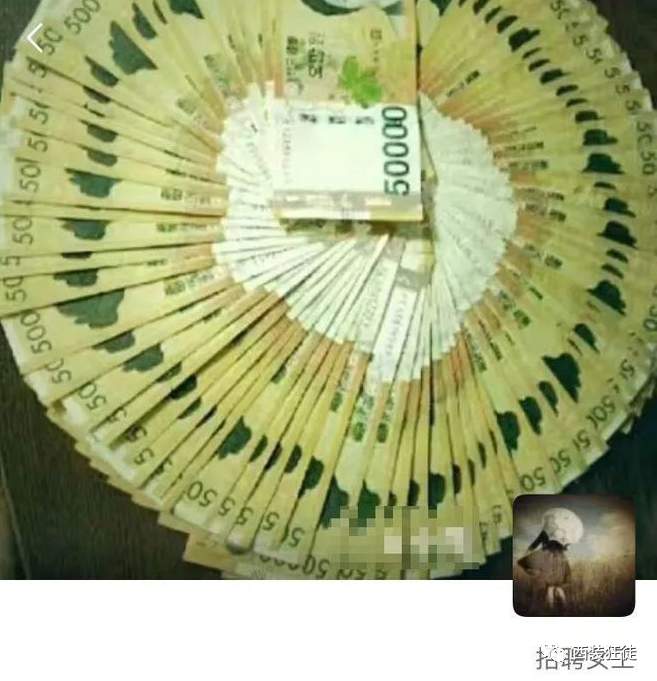
Task: Open the profile avatar picture
Action: [573, 555]
